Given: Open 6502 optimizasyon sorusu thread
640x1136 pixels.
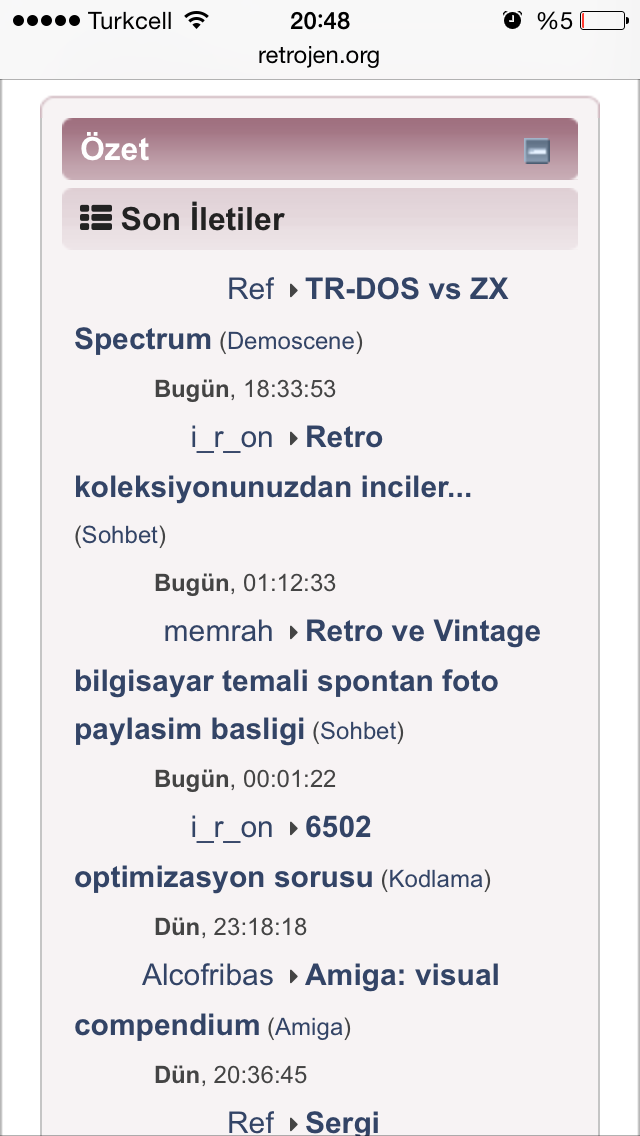Looking at the screenshot, I should [223, 853].
